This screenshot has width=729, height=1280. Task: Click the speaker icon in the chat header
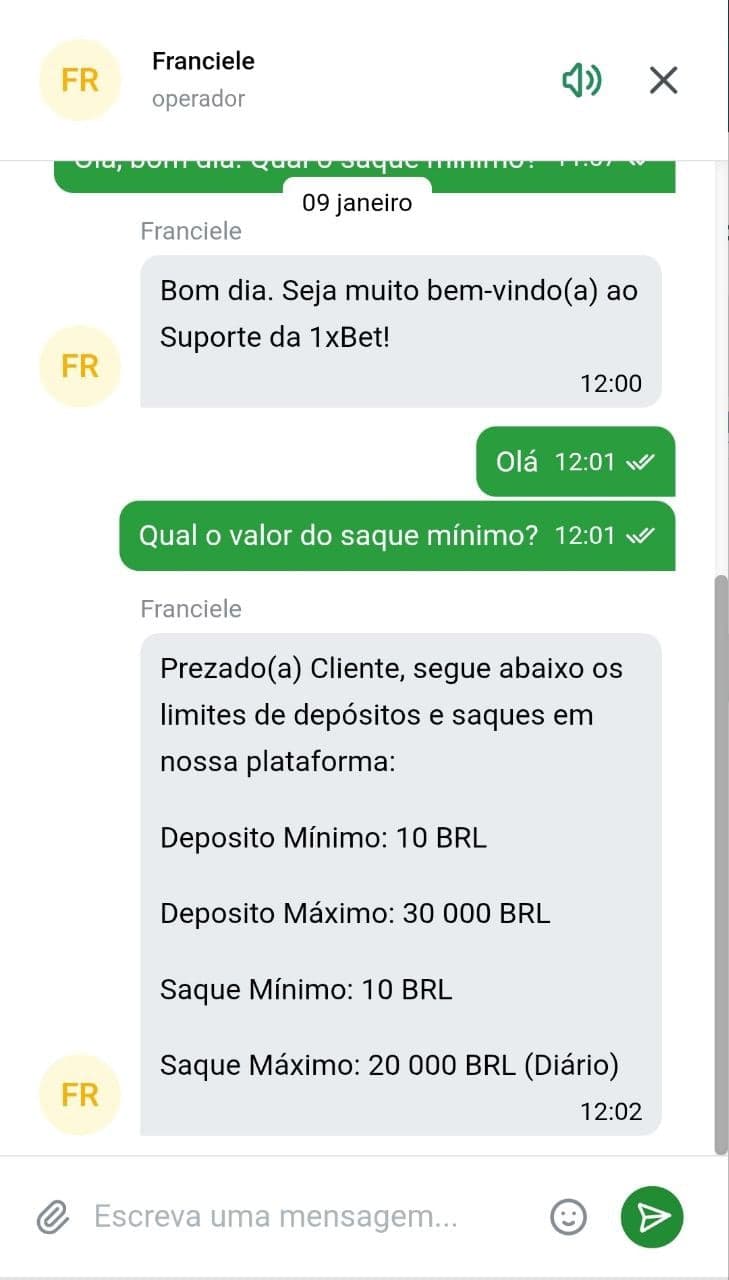click(582, 80)
